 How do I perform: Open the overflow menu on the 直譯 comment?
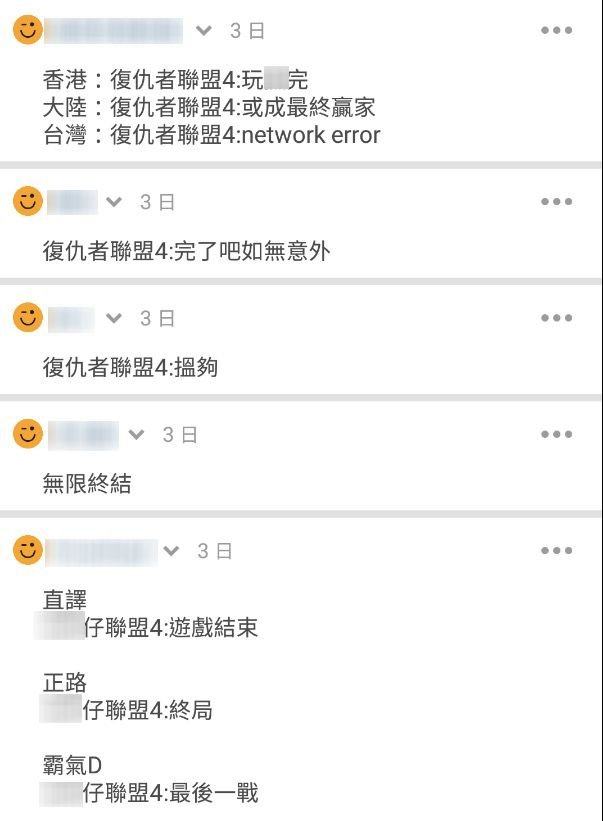(x=556, y=550)
